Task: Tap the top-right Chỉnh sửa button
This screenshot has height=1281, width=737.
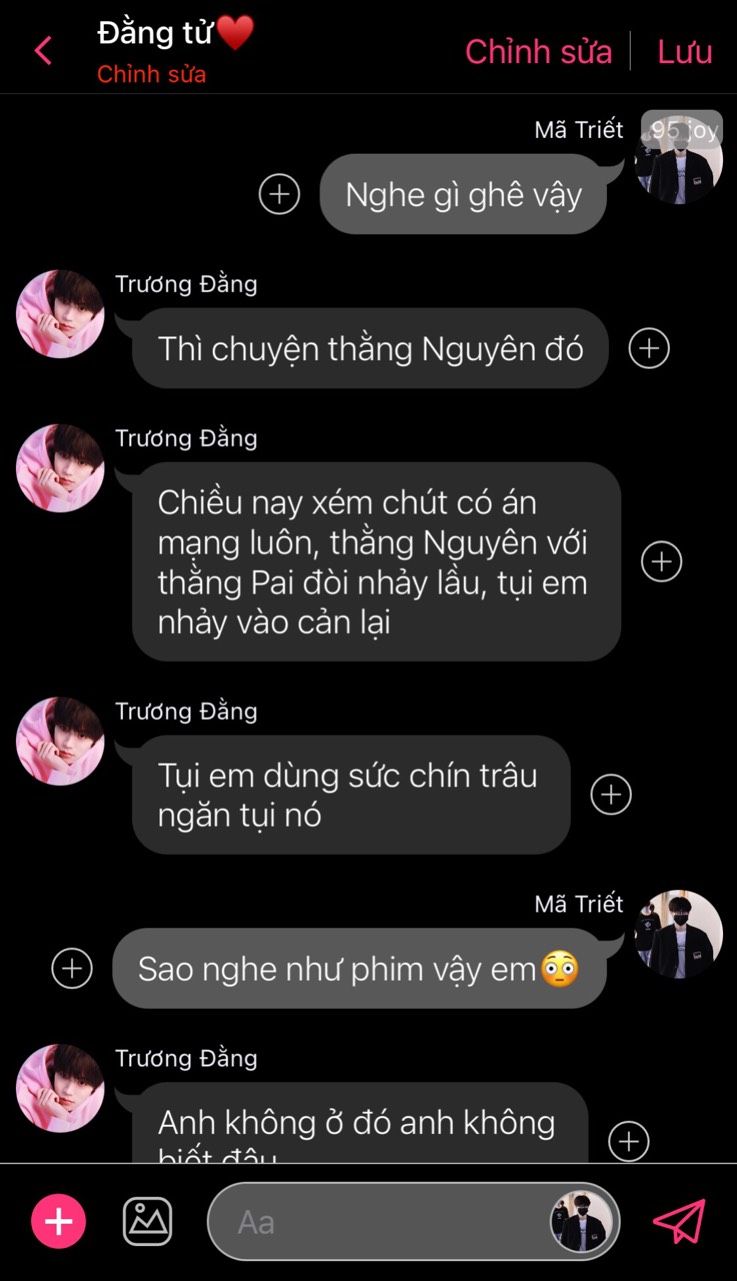Action: pyautogui.click(x=538, y=51)
